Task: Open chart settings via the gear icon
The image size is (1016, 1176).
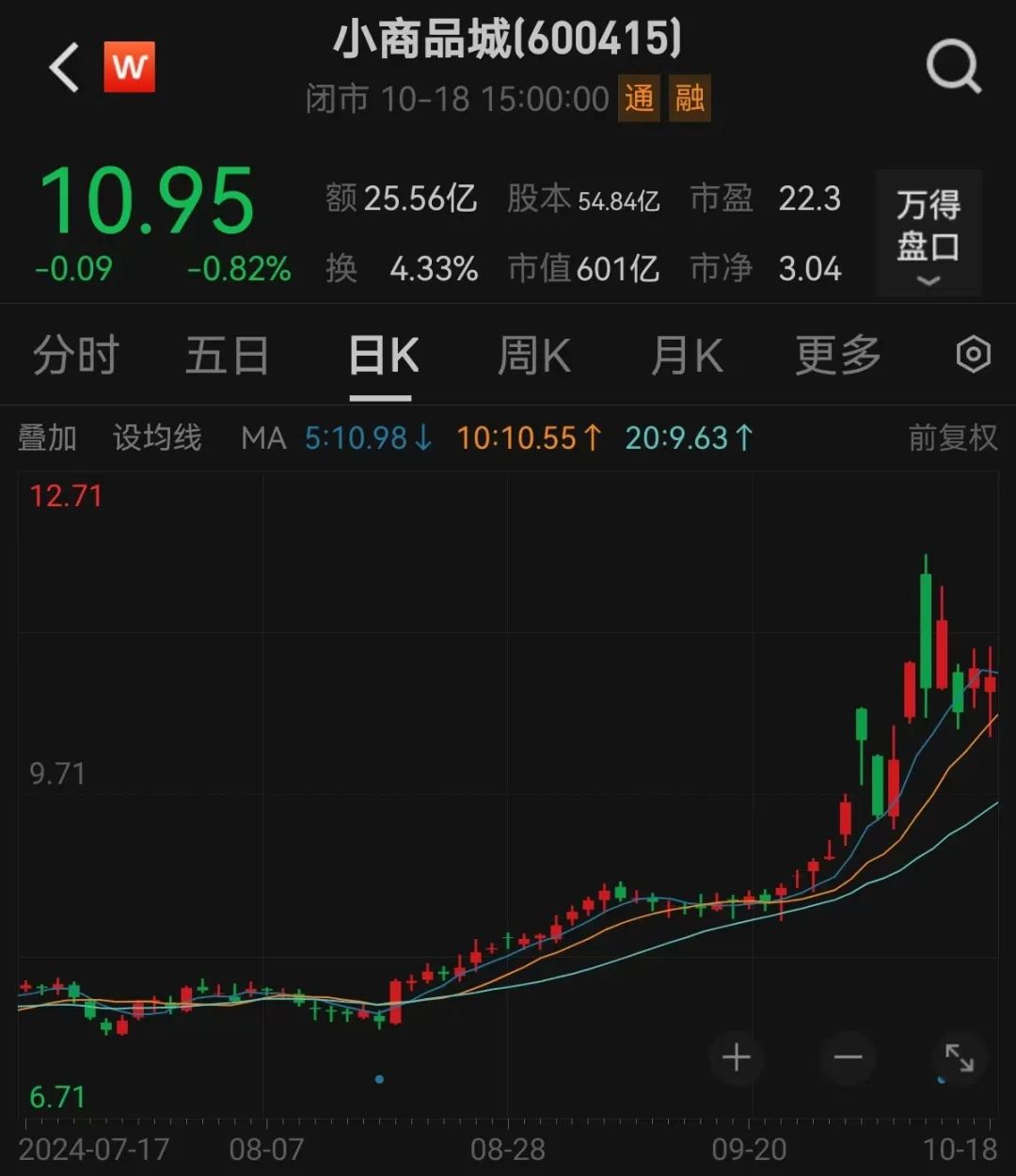Action: pos(972,356)
